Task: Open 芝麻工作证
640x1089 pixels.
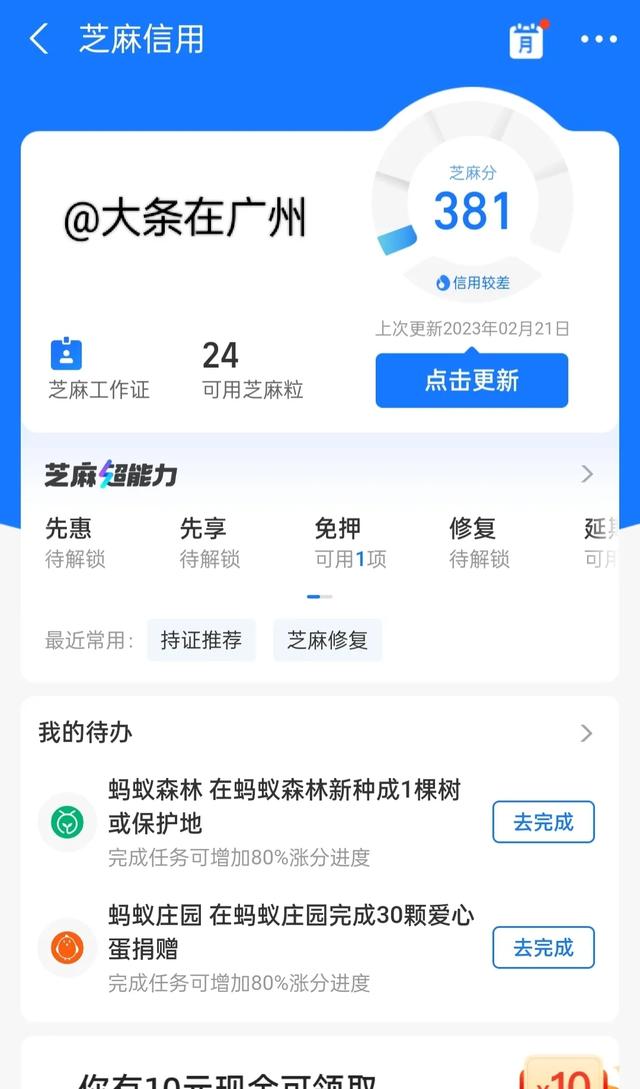Action: [99, 369]
